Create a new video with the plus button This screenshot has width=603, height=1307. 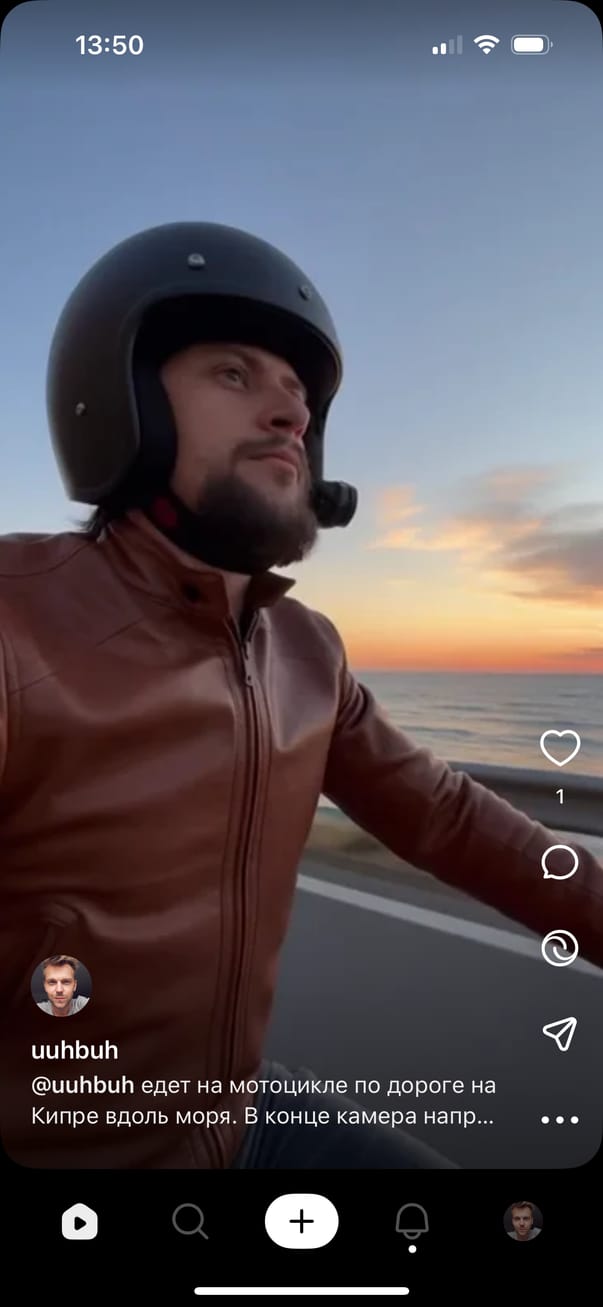(x=301, y=1221)
